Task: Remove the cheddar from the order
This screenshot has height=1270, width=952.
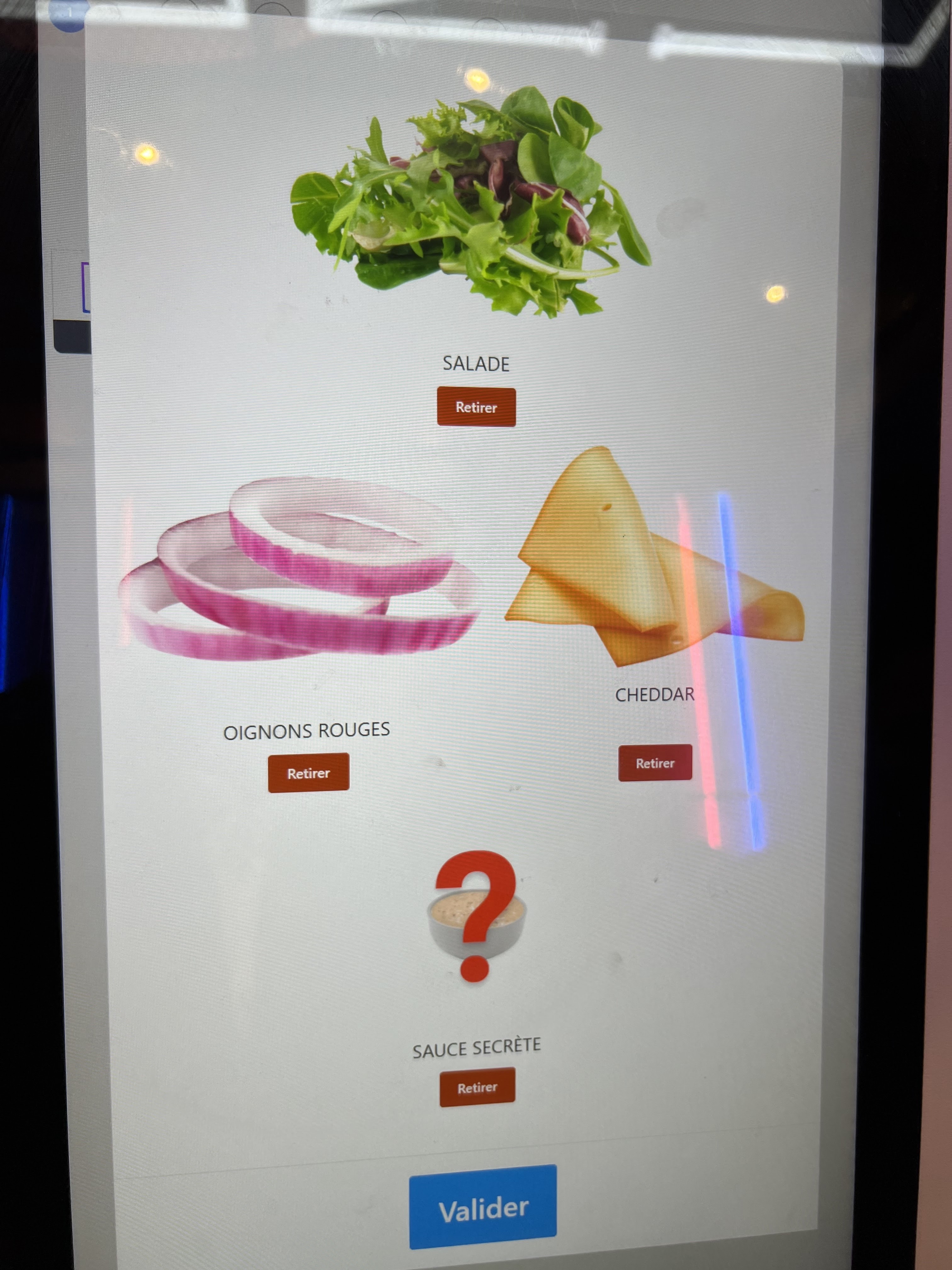Action: click(x=655, y=763)
